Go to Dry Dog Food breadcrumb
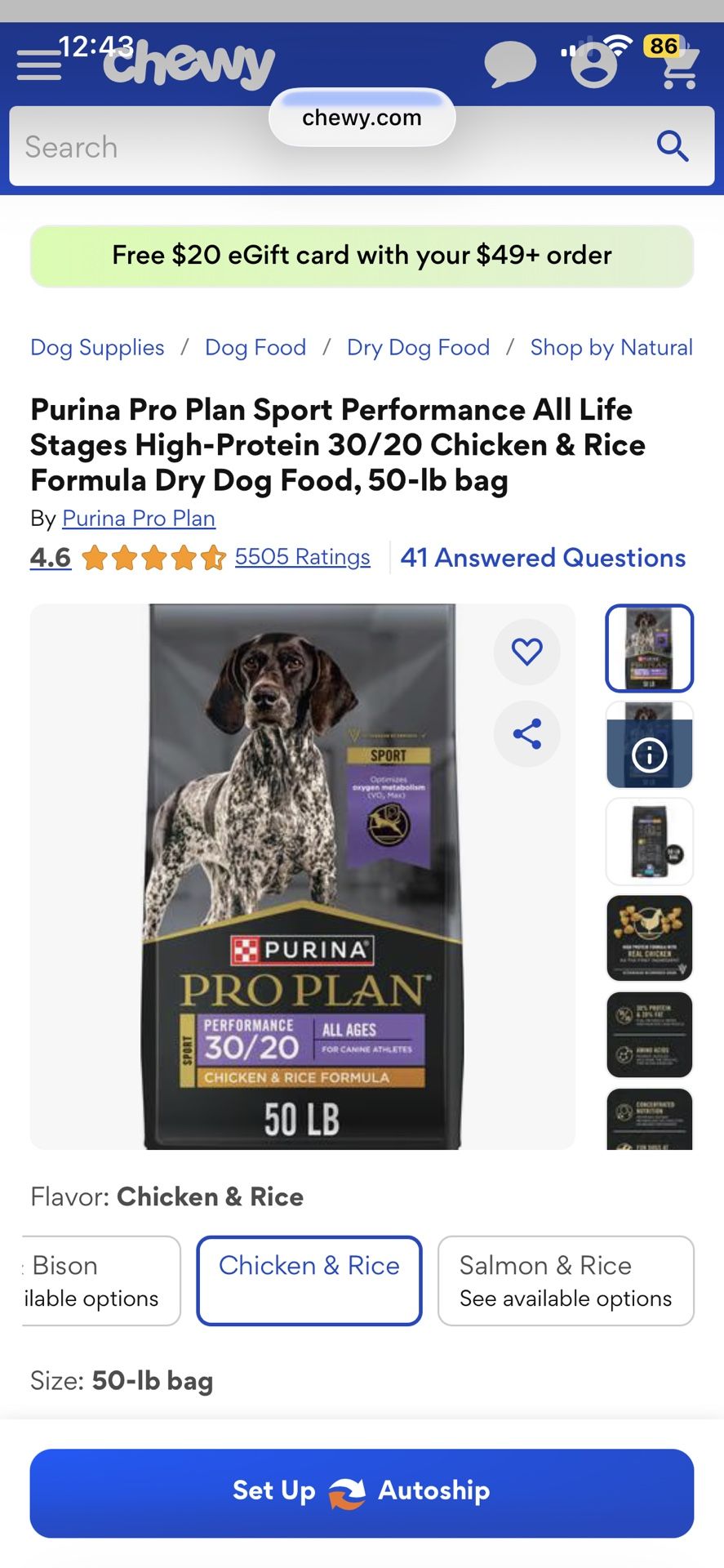Screen dimensions: 724x1568 [418, 348]
